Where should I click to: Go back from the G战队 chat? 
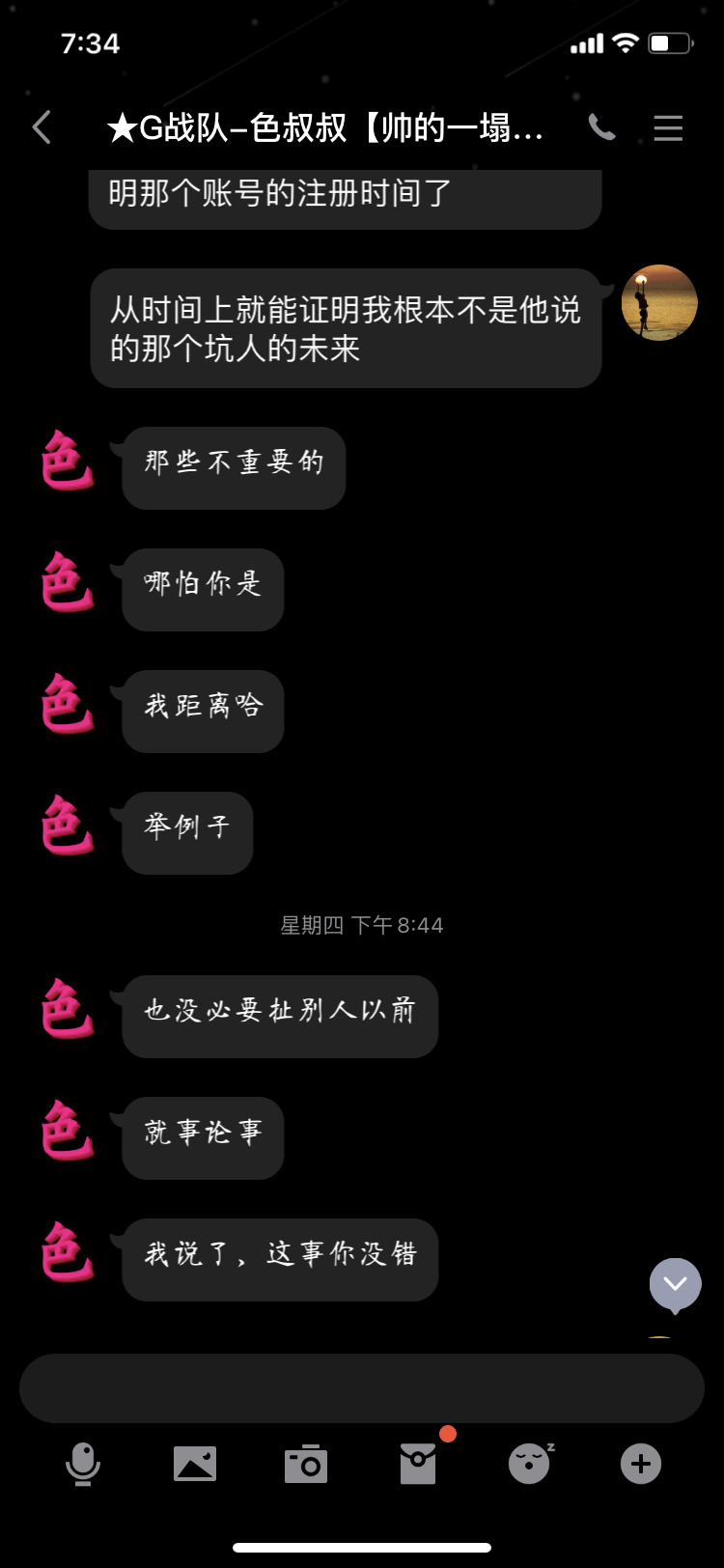click(x=42, y=127)
